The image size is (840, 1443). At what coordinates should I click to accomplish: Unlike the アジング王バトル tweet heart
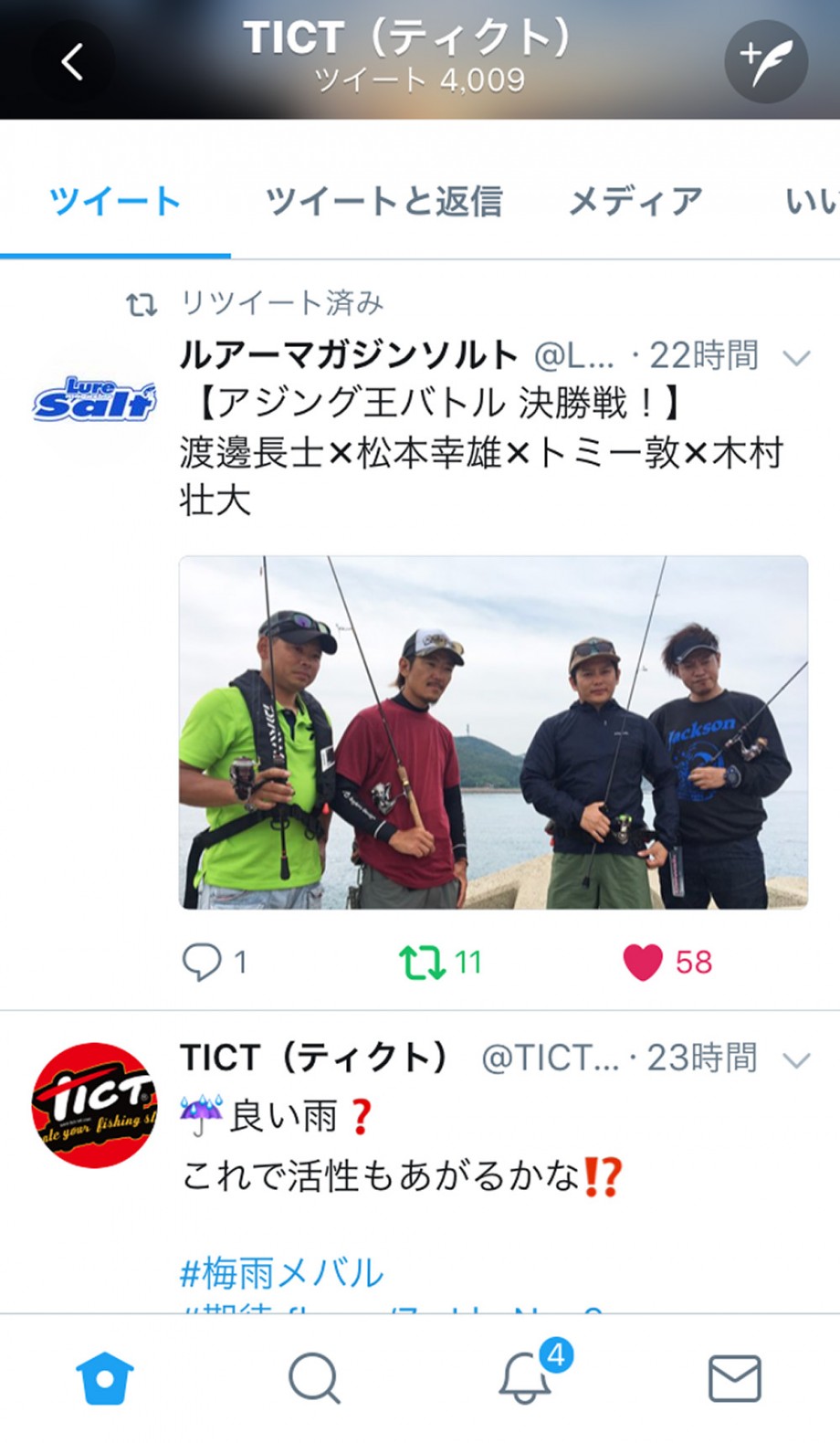tap(643, 962)
